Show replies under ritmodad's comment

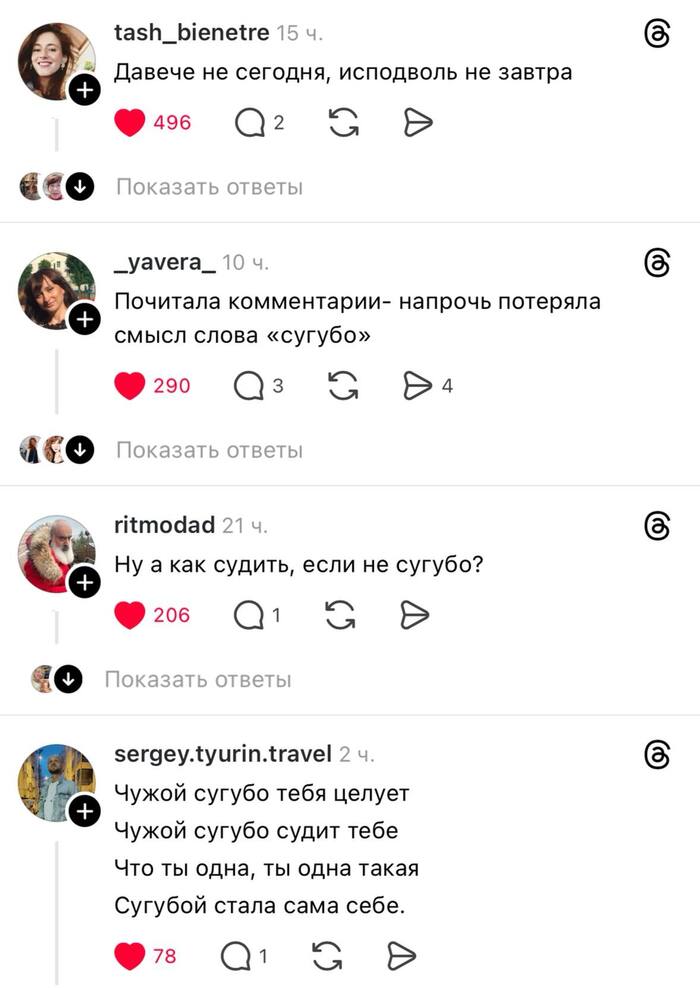[198, 680]
